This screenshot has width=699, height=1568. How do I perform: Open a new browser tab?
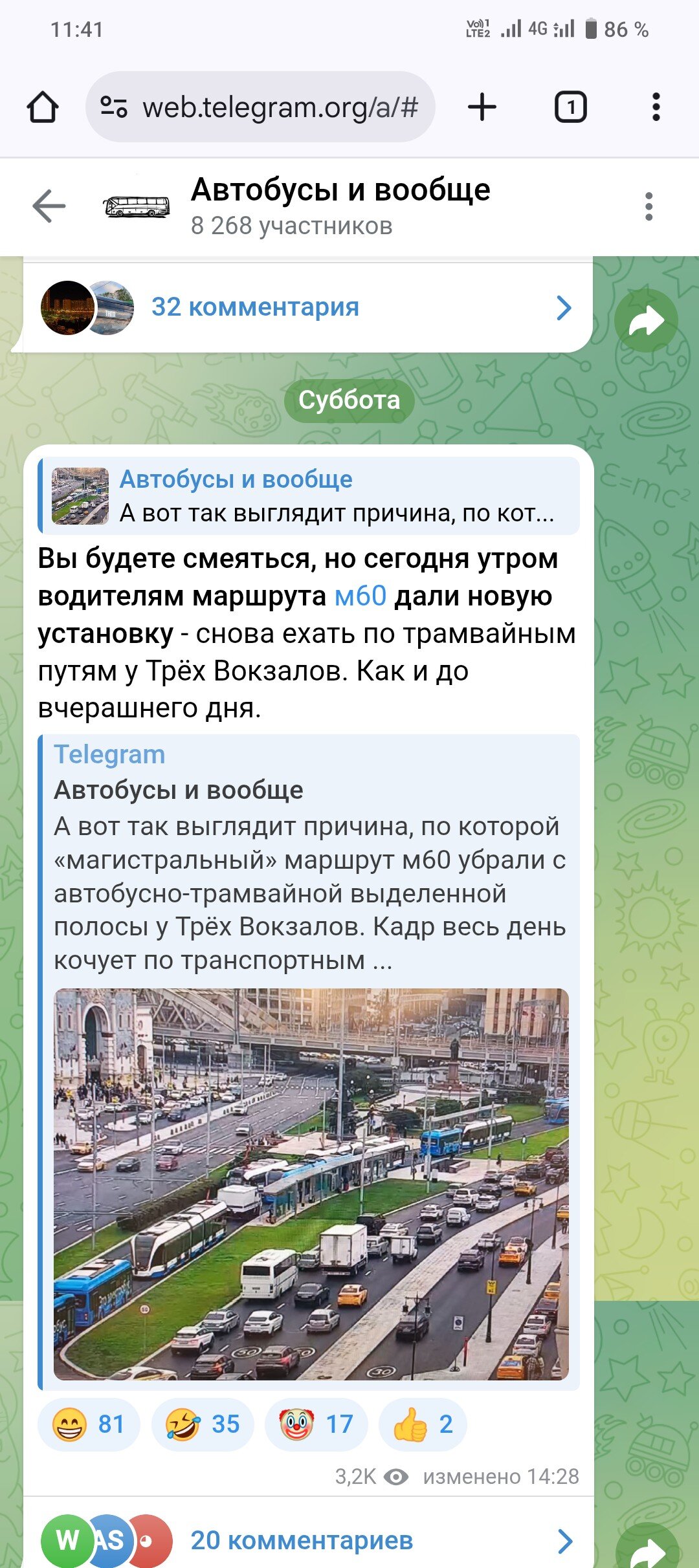coord(482,107)
